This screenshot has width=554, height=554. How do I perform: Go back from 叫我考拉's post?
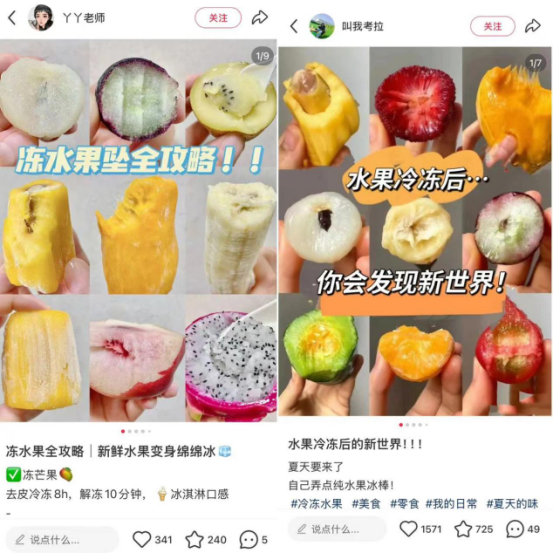coord(294,26)
